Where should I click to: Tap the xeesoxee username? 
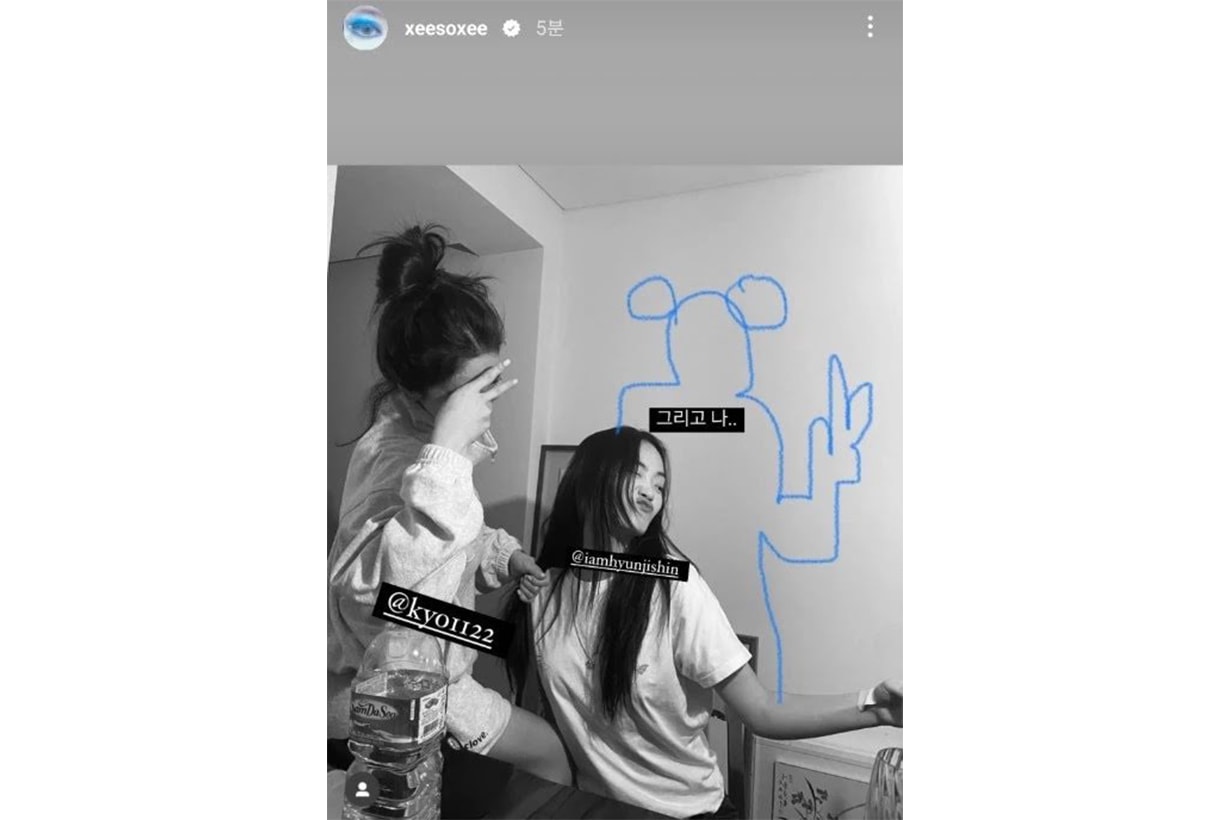click(445, 29)
